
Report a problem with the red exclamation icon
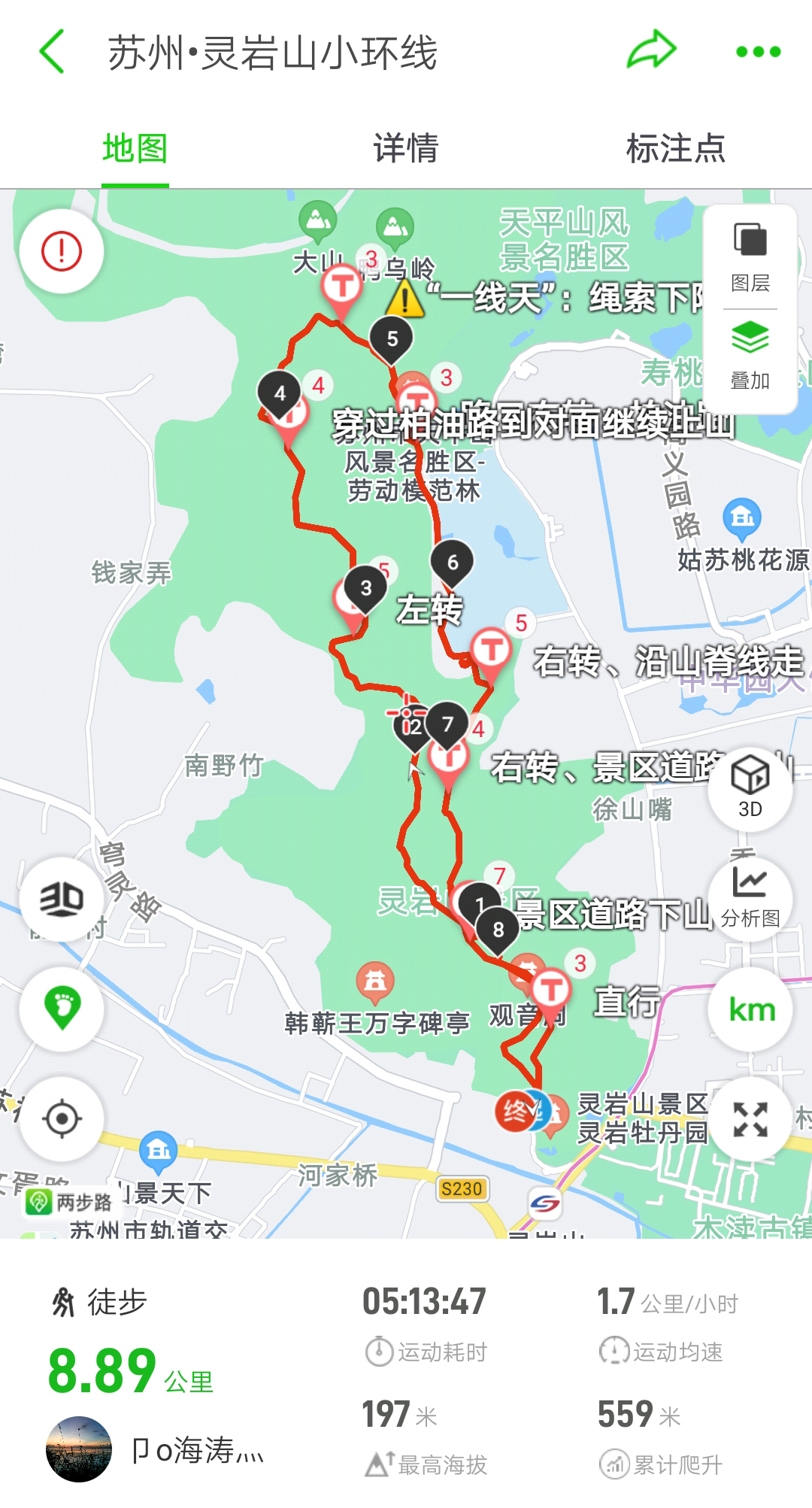coord(62,250)
